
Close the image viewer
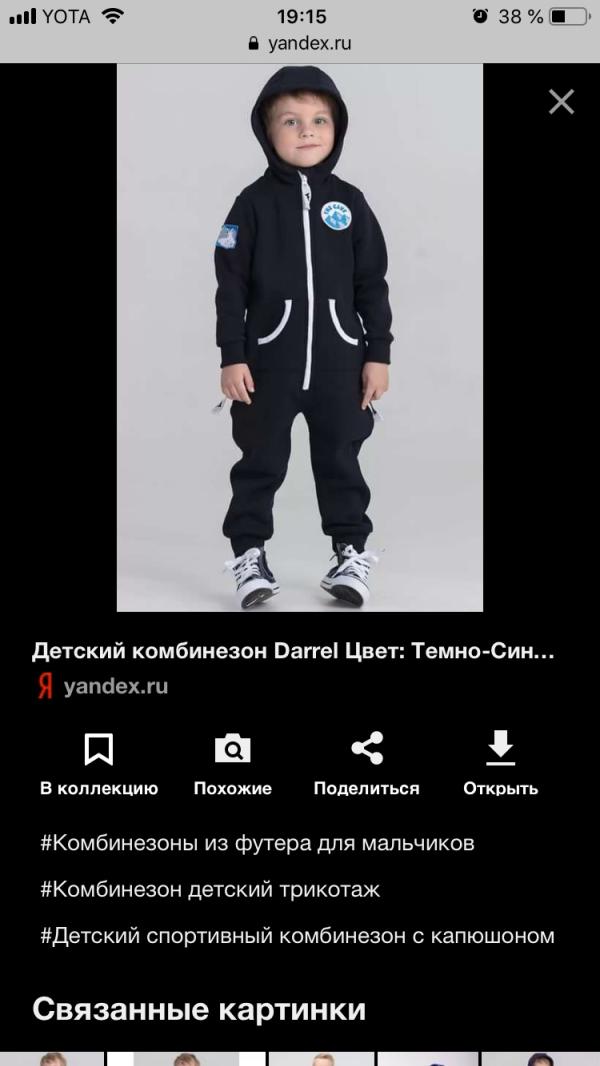click(561, 102)
